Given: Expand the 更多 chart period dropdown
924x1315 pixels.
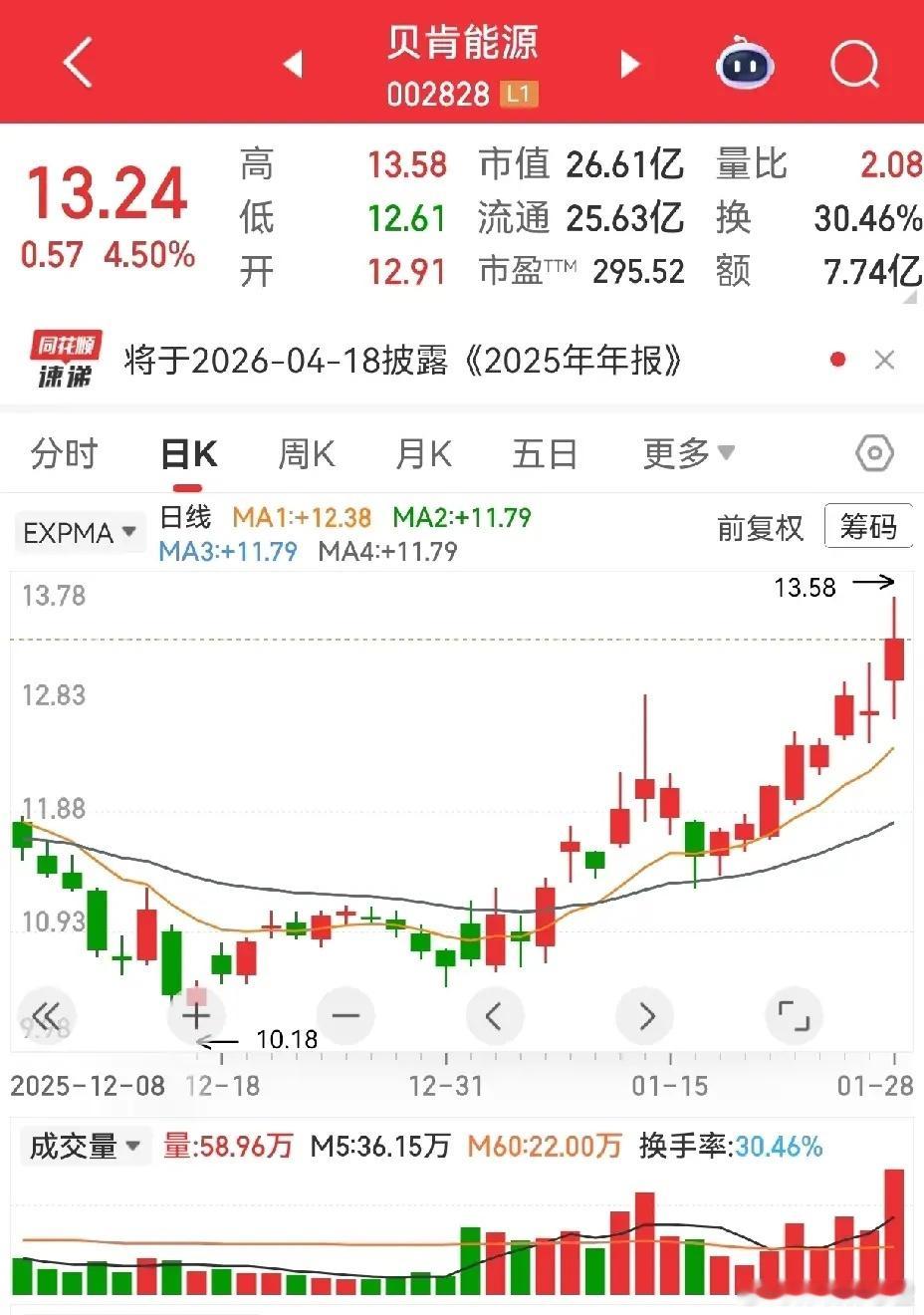Looking at the screenshot, I should point(688,454).
